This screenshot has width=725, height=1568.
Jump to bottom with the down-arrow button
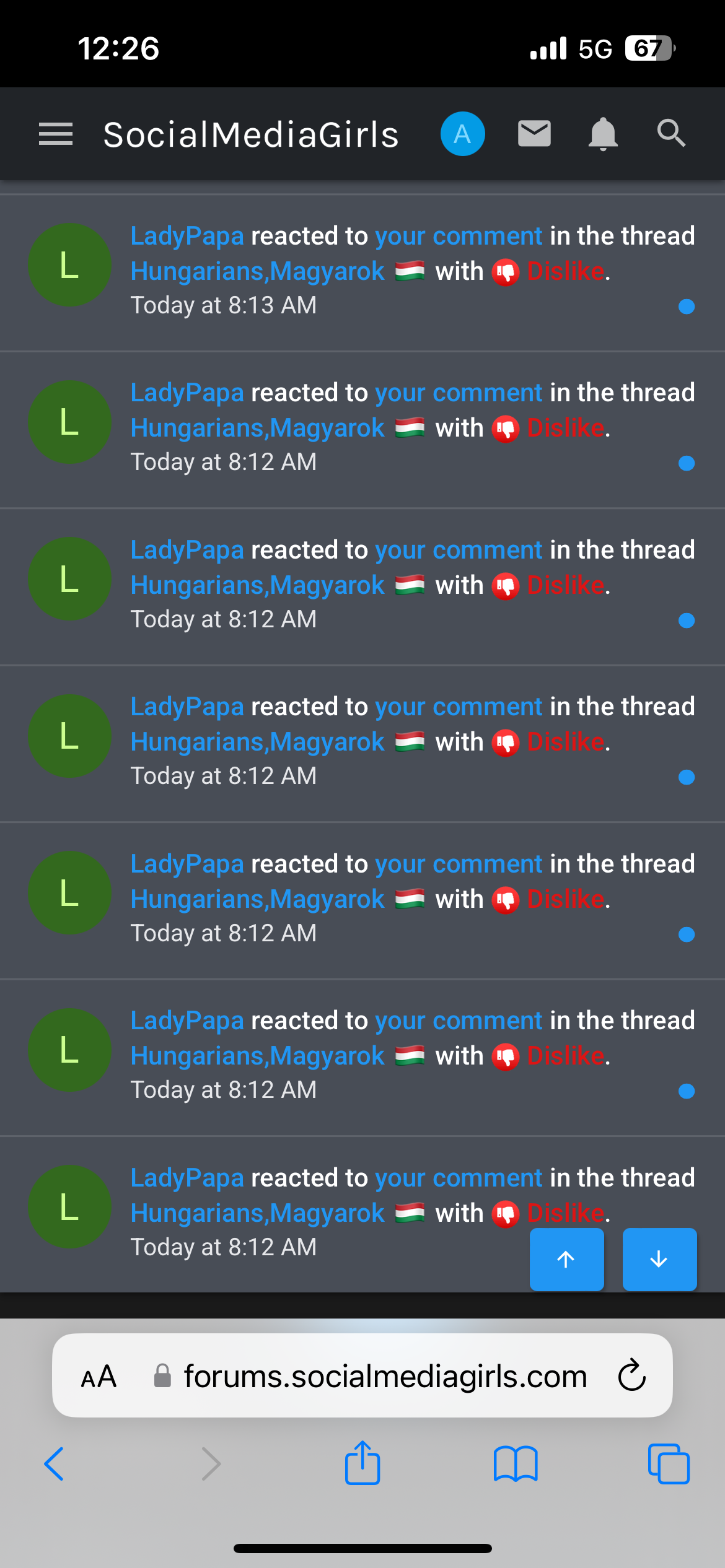(x=659, y=1259)
